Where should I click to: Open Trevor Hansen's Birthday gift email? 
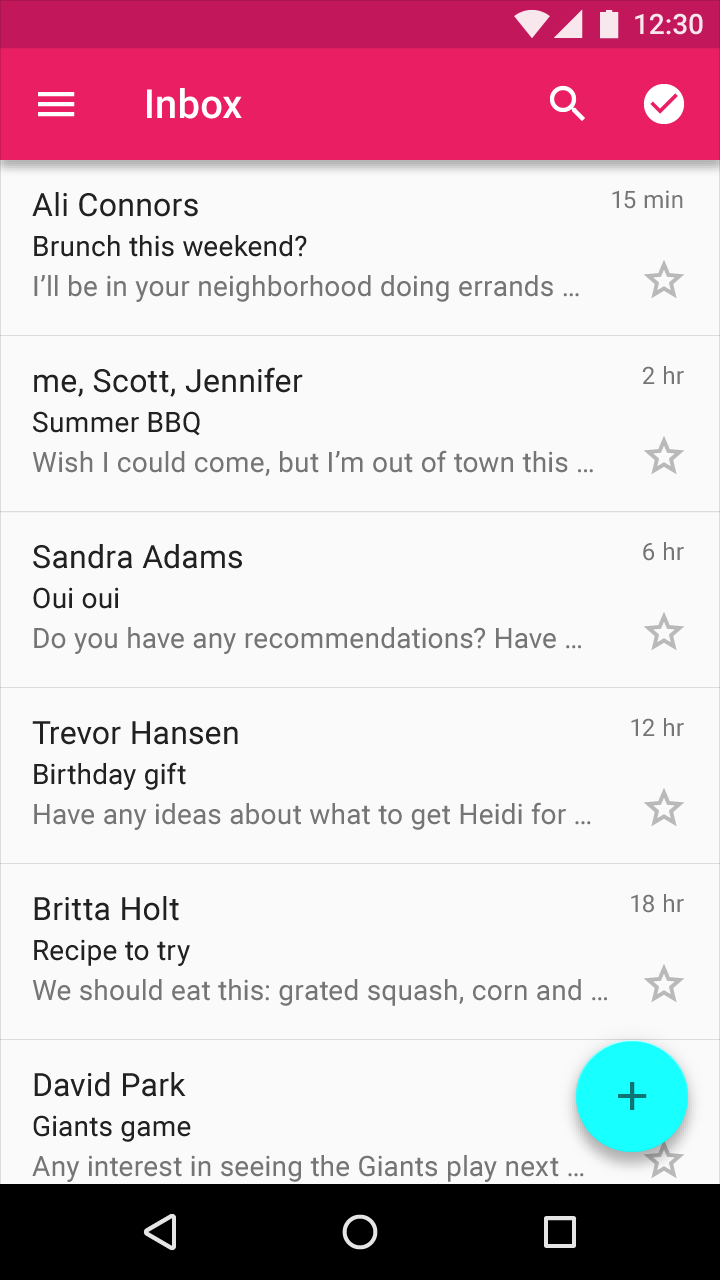click(360, 776)
